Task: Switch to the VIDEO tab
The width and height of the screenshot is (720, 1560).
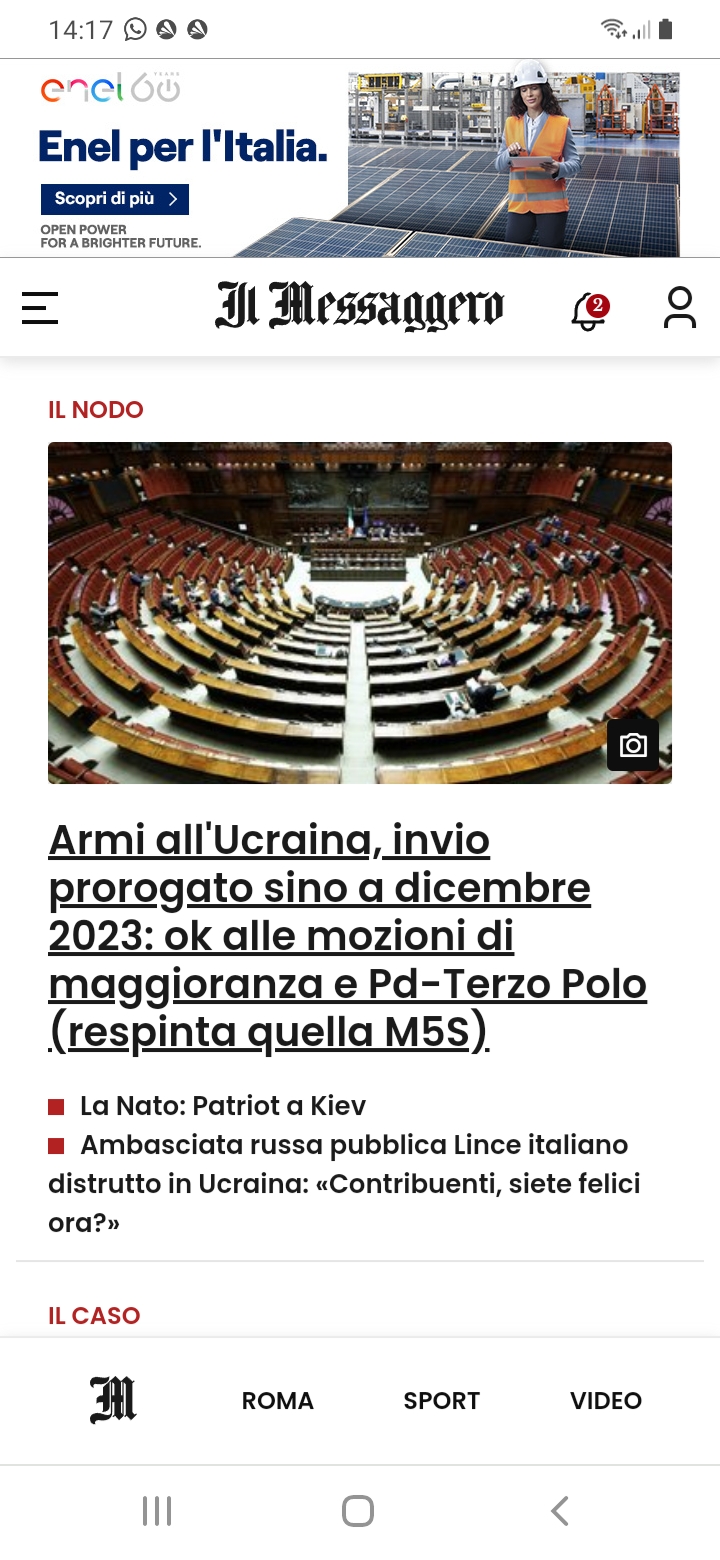Action: coord(605,1400)
